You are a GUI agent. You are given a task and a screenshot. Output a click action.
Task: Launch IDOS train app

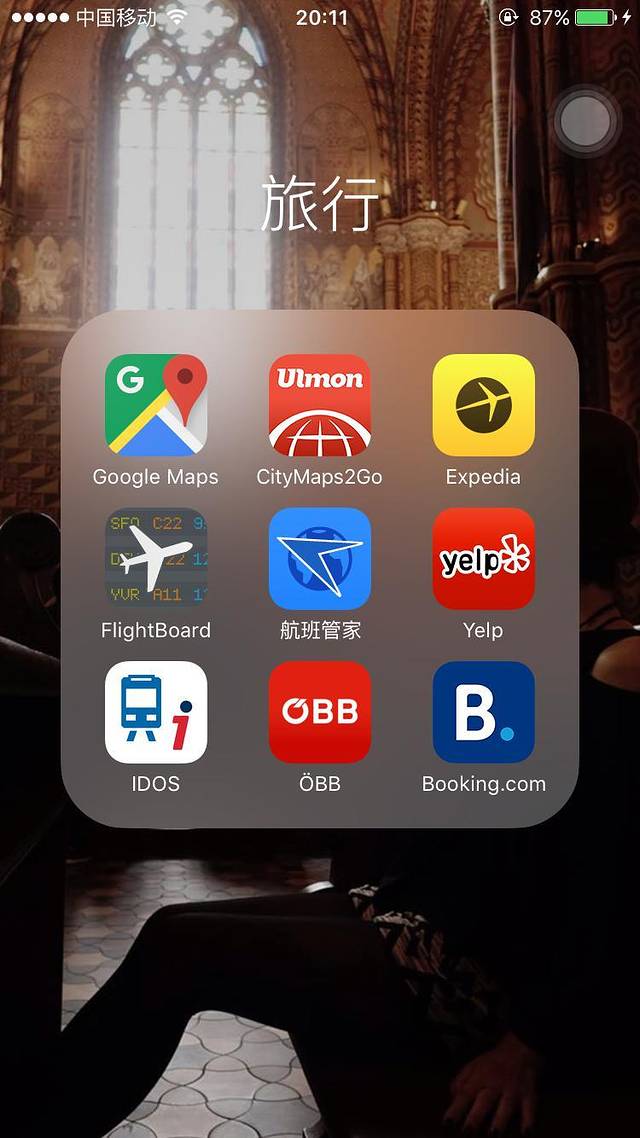156,712
